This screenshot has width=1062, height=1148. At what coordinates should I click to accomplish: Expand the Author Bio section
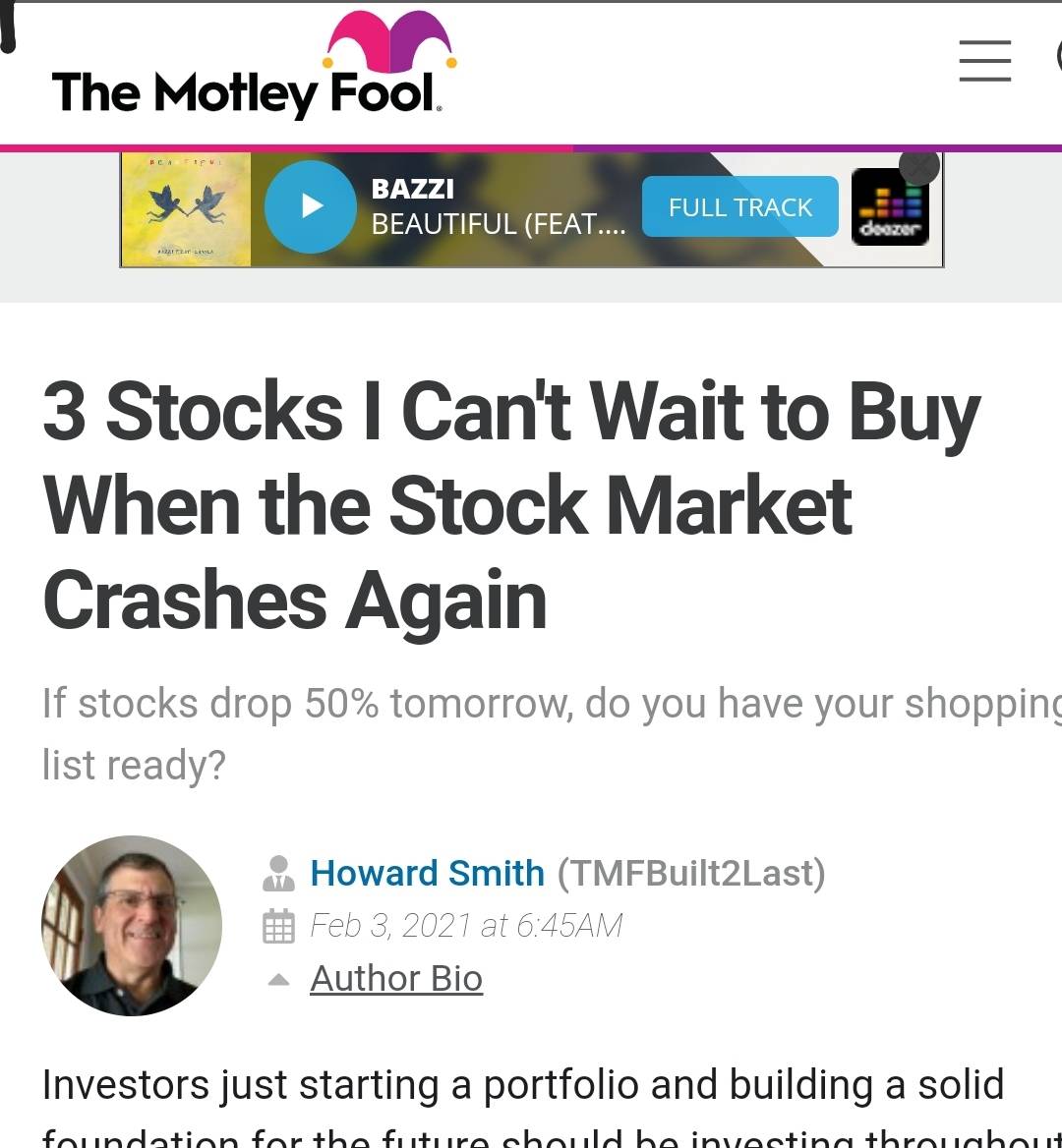(x=395, y=978)
